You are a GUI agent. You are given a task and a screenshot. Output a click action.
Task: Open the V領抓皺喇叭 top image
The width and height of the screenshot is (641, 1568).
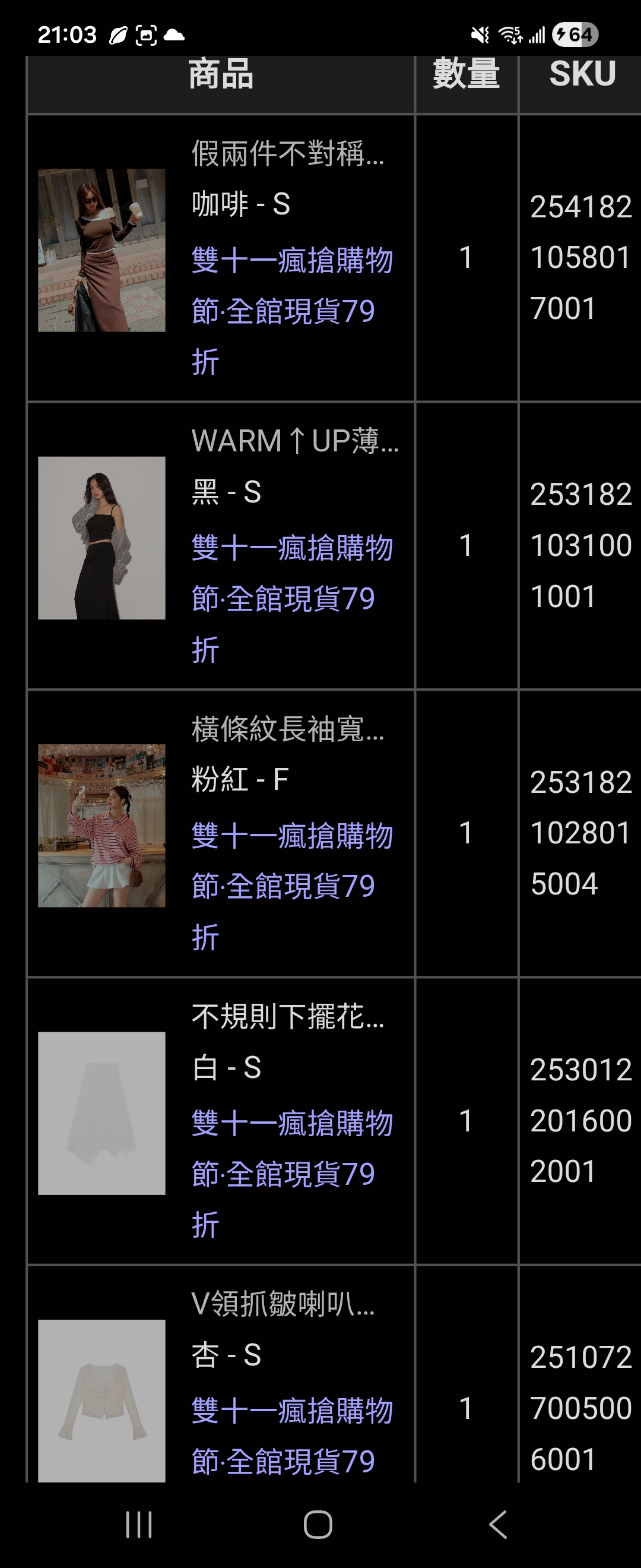[x=101, y=1400]
